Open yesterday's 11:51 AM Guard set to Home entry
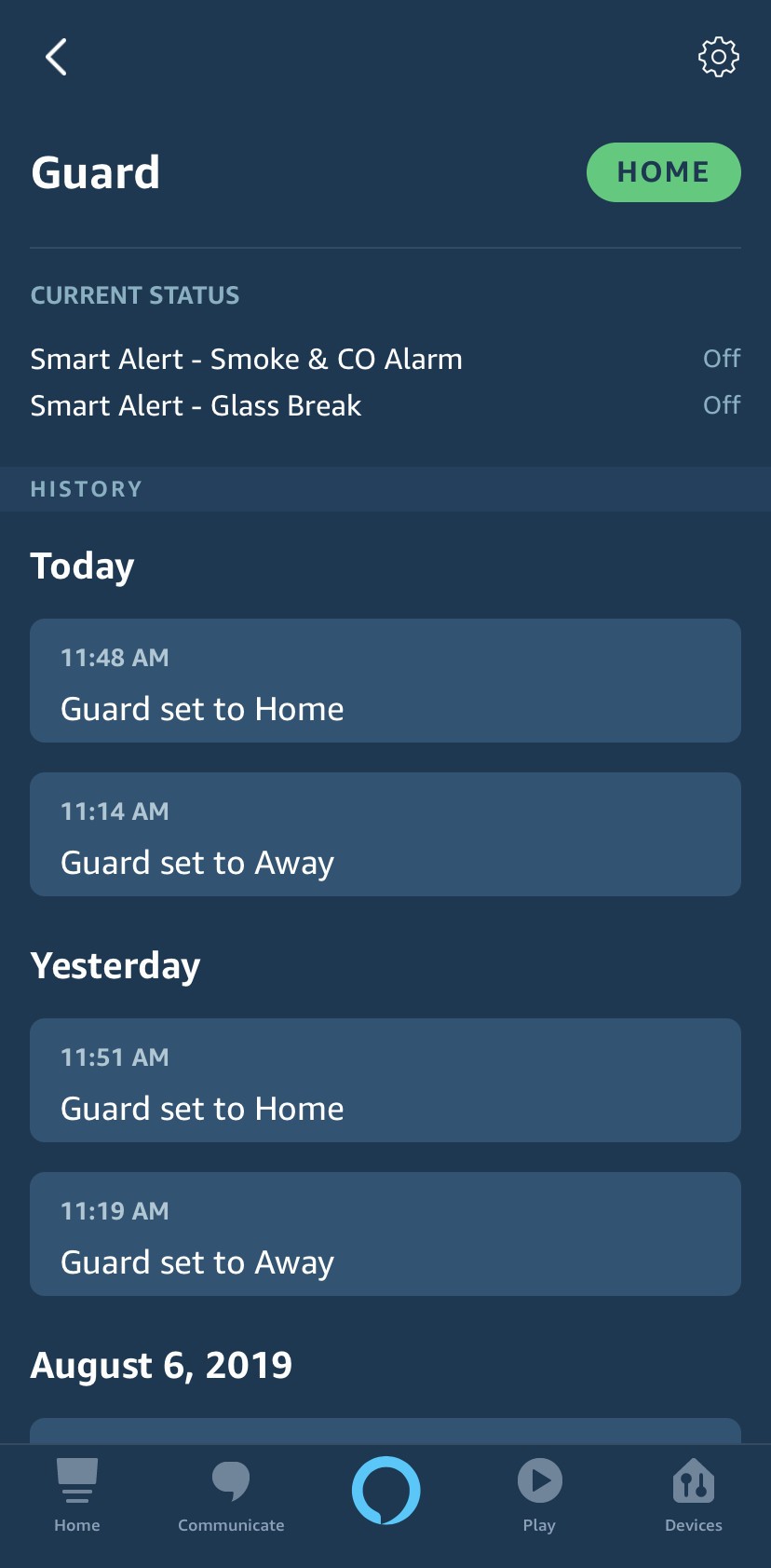Screen dimensions: 771x1568 385,1081
